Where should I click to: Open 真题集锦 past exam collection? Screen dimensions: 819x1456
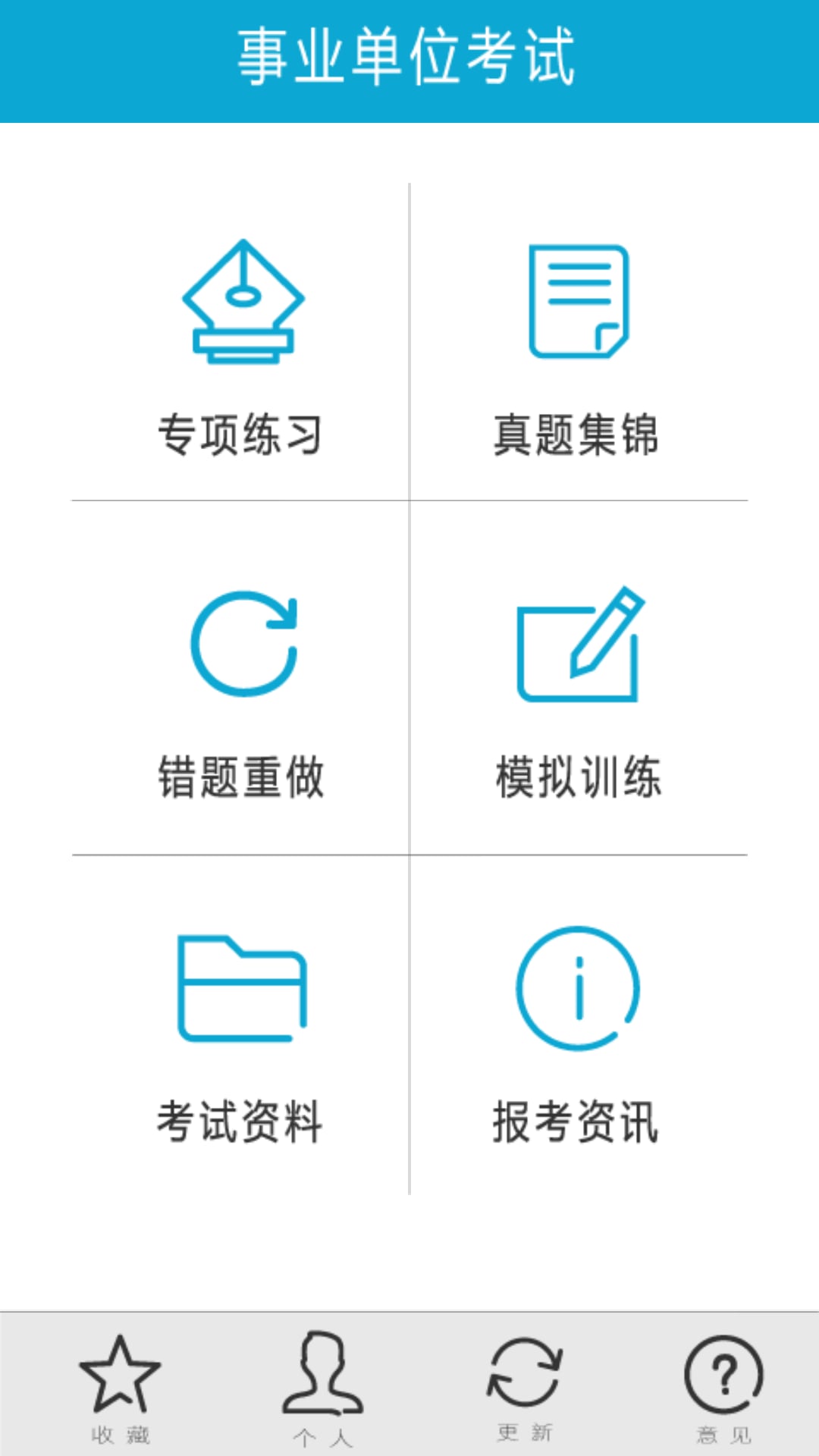[579, 343]
